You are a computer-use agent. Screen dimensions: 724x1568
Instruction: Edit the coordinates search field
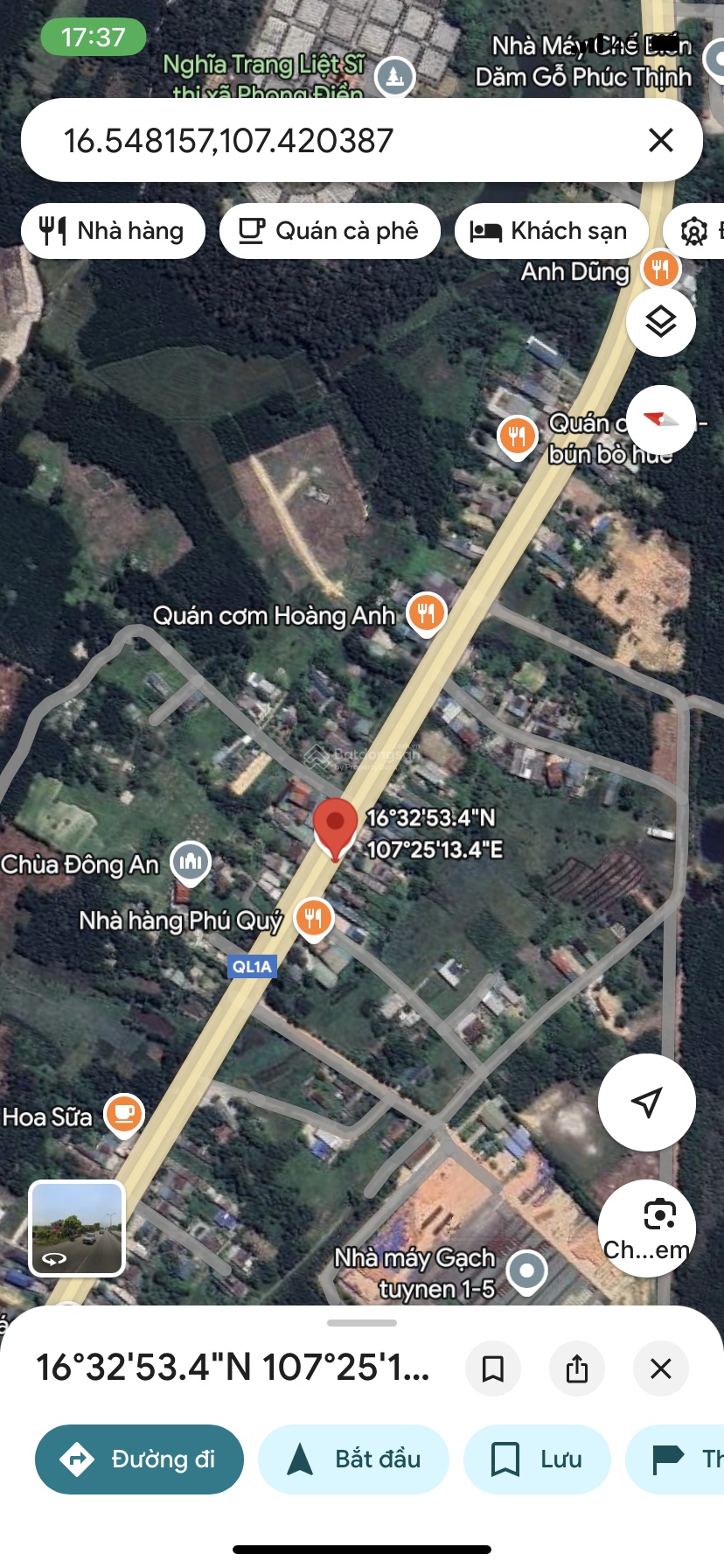click(332, 140)
